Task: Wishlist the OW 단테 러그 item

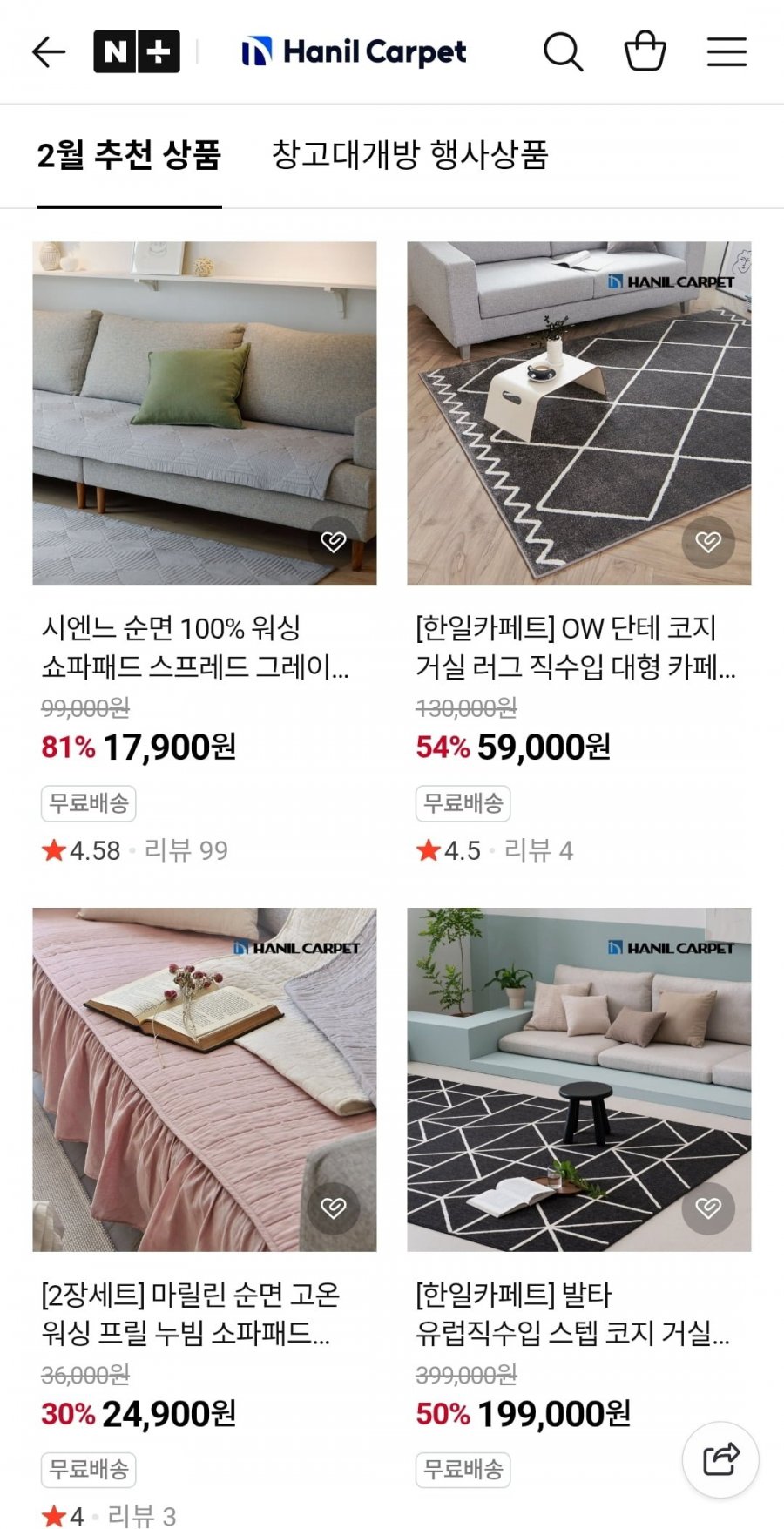Action: coord(708,542)
